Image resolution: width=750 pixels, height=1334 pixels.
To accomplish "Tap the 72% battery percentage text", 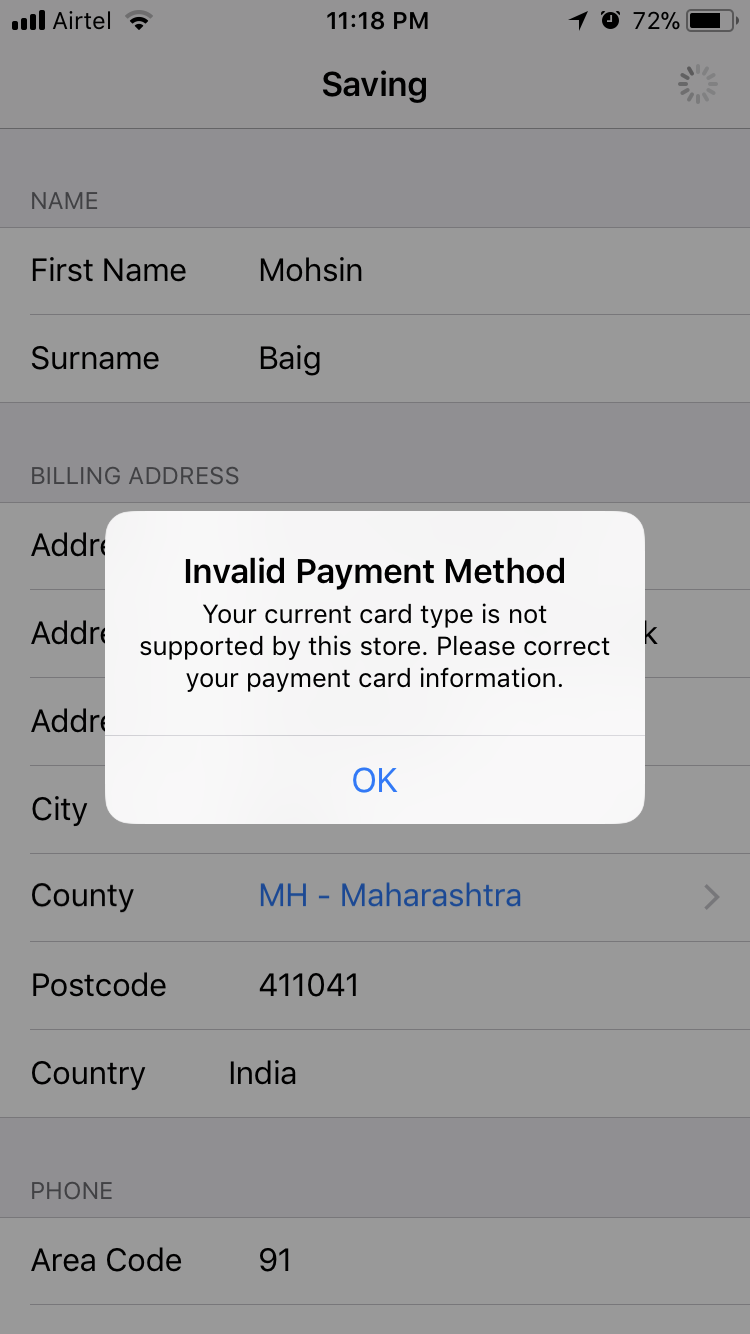I will tap(655, 18).
